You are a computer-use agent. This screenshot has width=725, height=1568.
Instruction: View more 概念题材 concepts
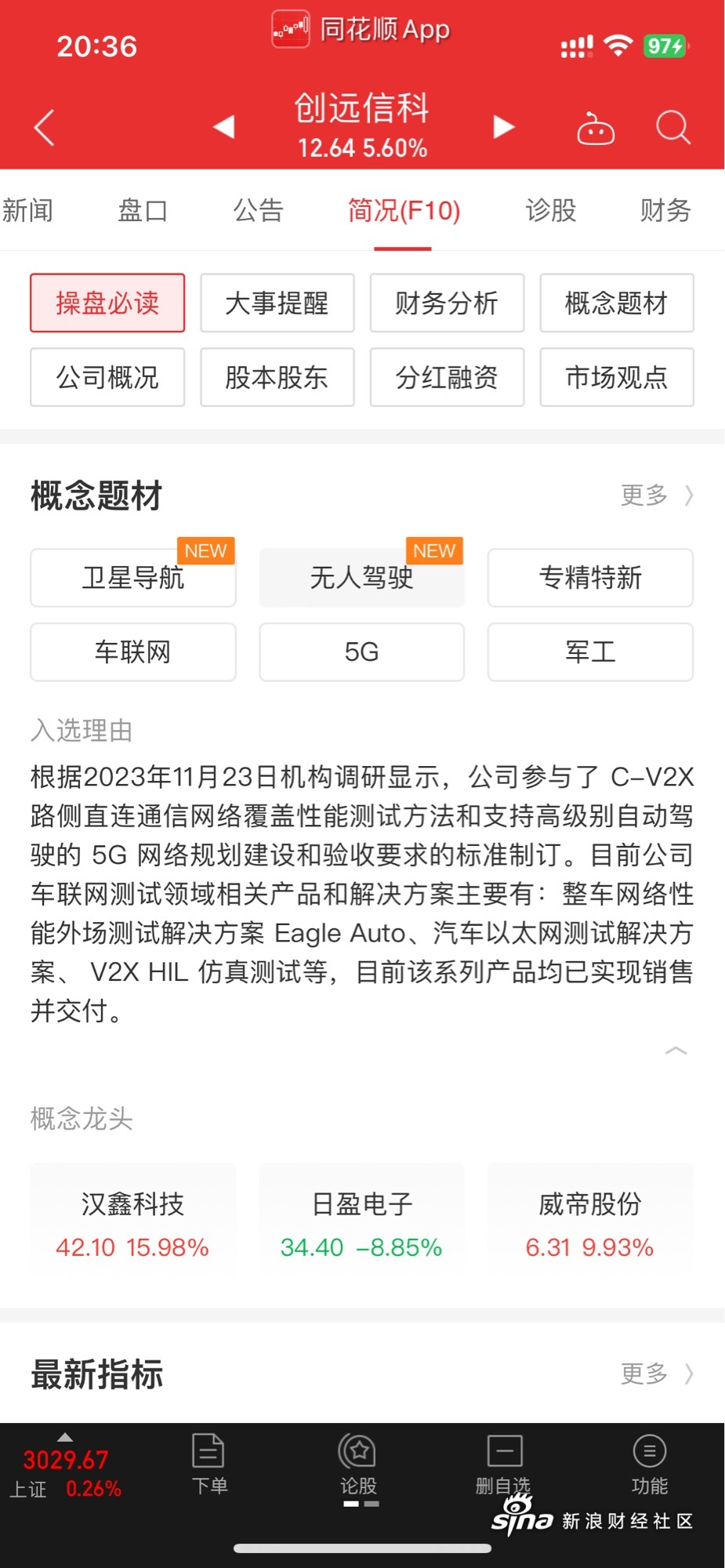click(657, 495)
